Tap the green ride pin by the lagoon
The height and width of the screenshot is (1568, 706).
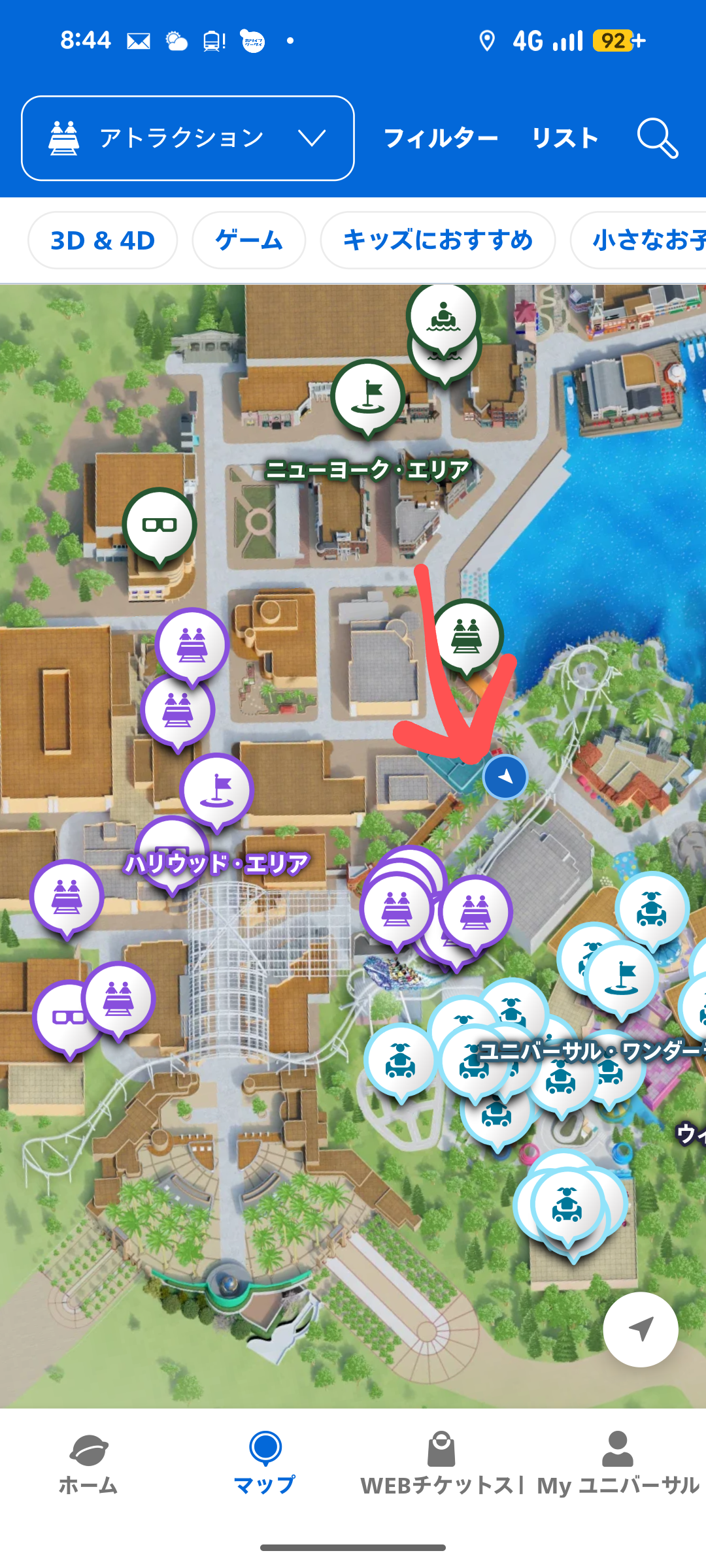tap(466, 636)
